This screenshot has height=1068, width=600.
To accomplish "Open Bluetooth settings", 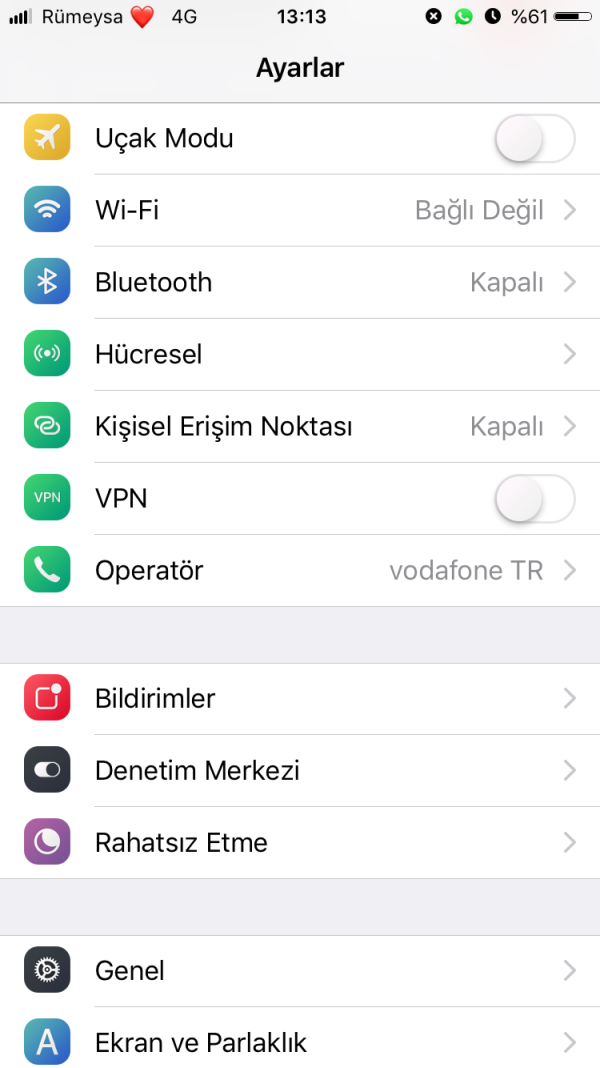I will (x=300, y=283).
